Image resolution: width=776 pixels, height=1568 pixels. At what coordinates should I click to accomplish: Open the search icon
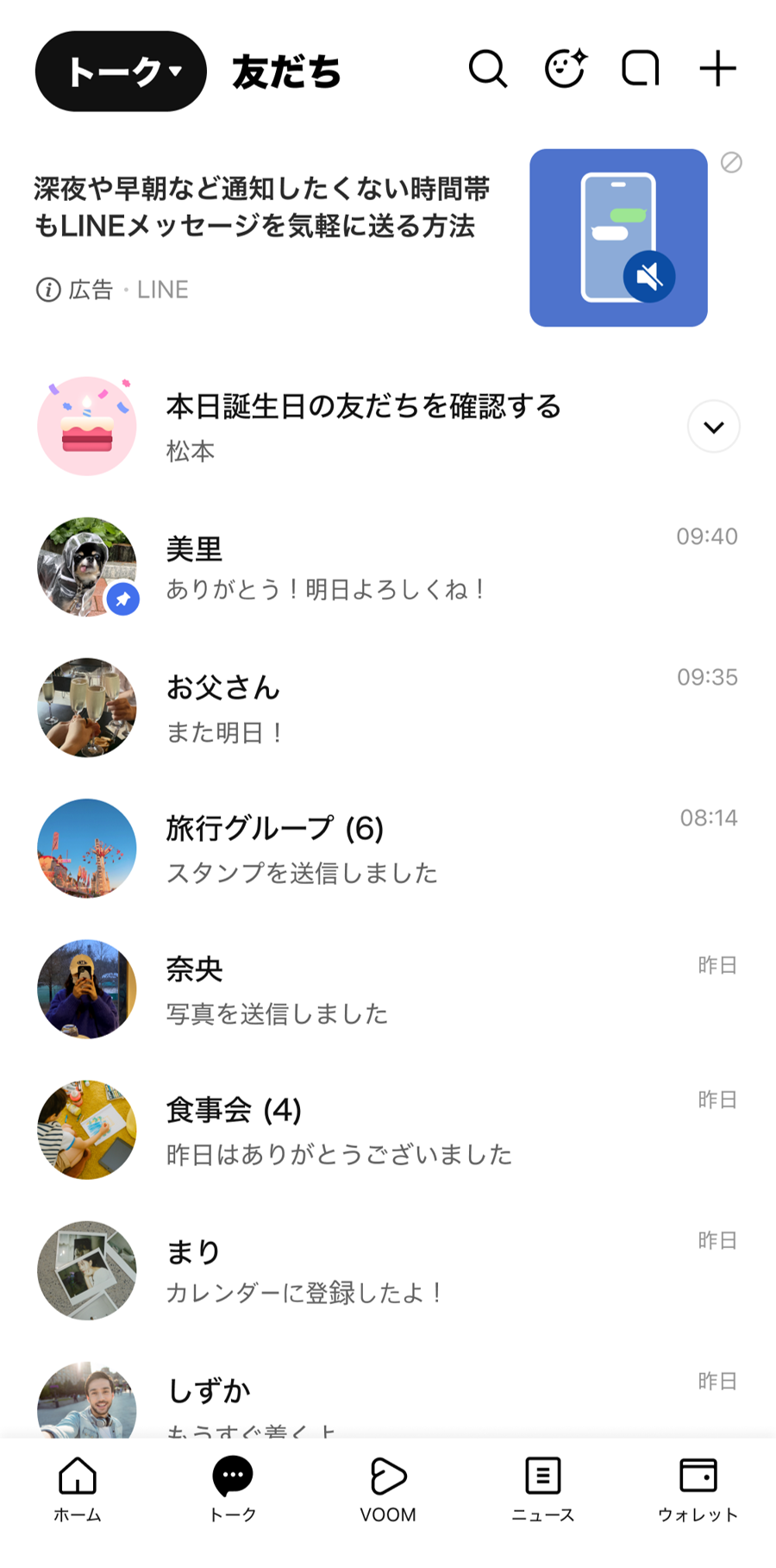point(488,69)
